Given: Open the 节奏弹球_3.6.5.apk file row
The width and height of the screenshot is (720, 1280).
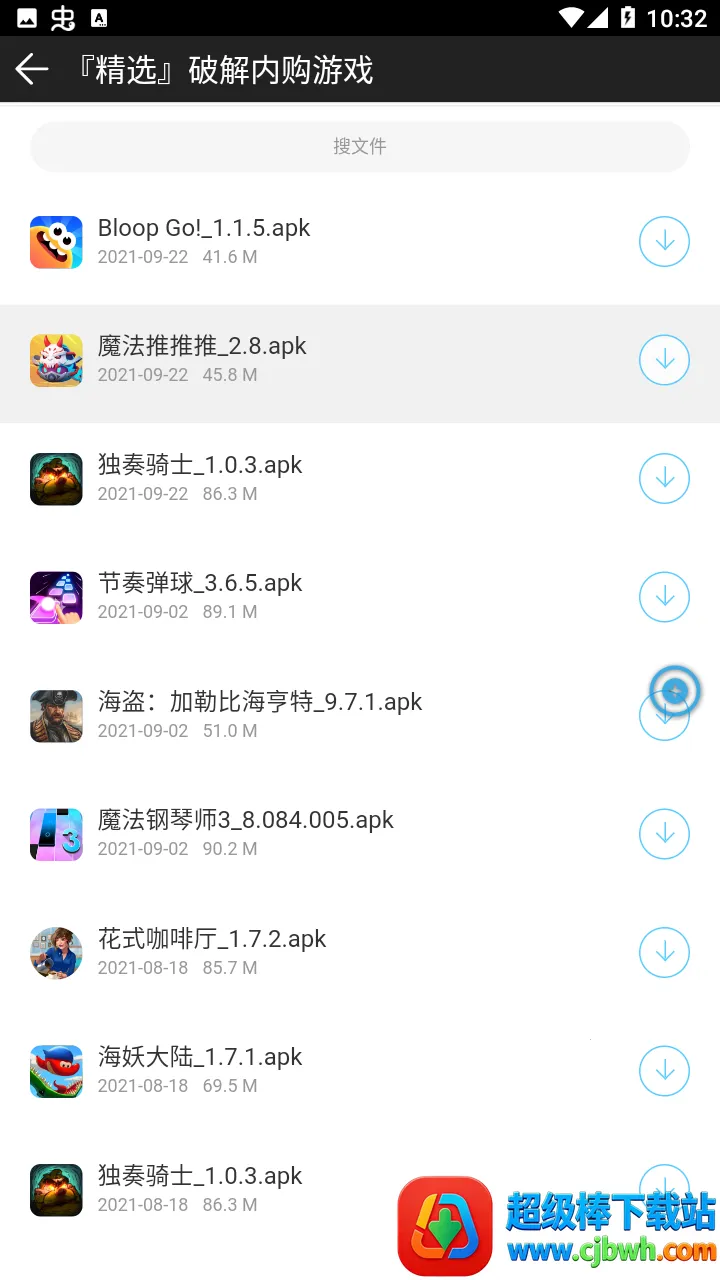Looking at the screenshot, I should [x=300, y=597].
